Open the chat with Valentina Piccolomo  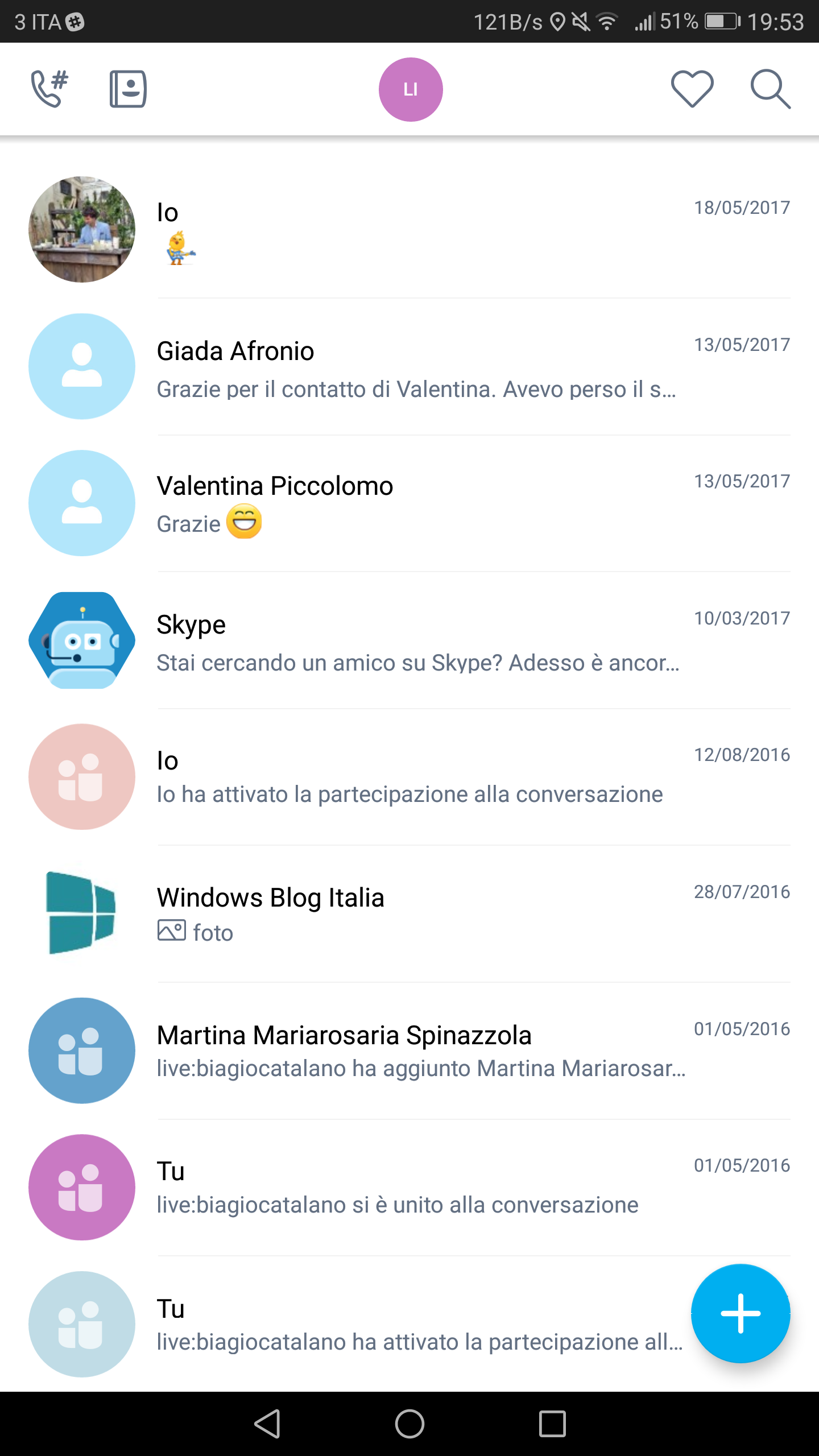(x=409, y=503)
